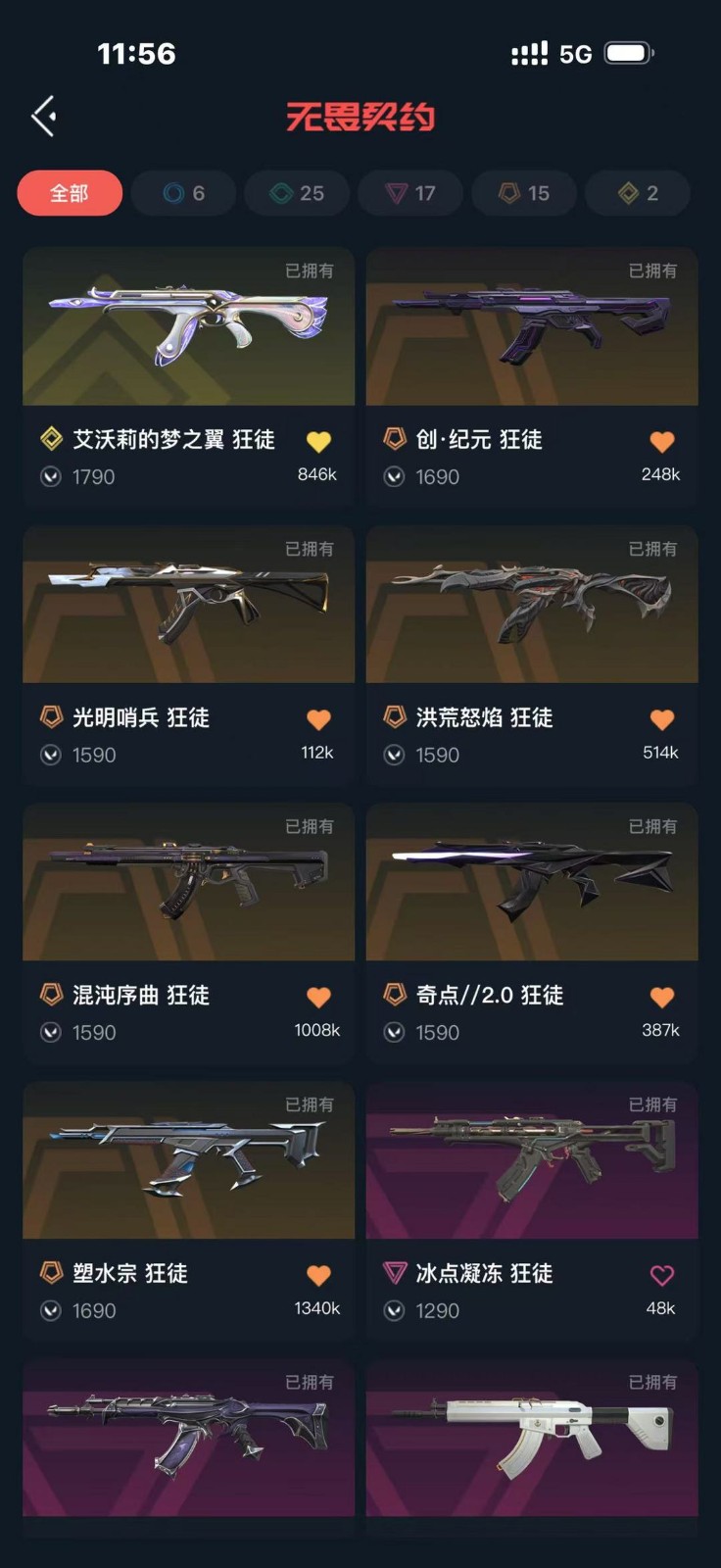Screen dimensions: 721x1568
Task: Filter by the orange tier showing 15
Action: (524, 193)
